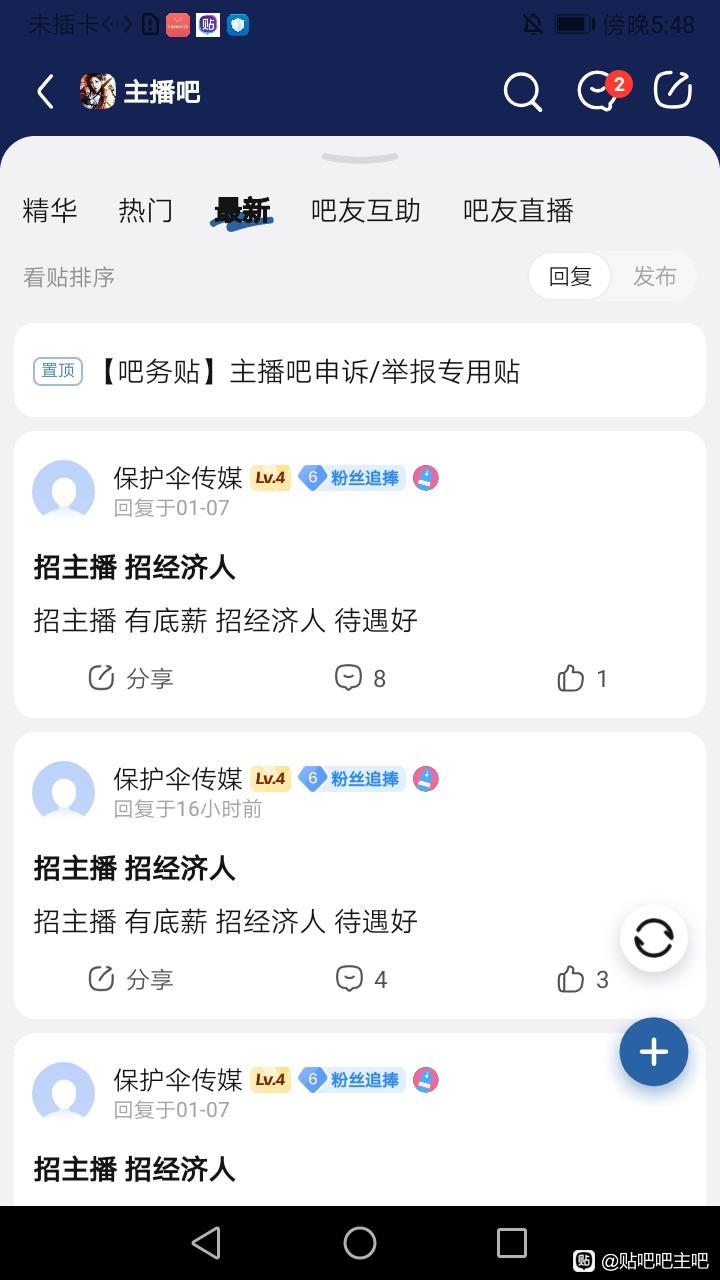Tap the system home button
Image resolution: width=720 pixels, height=1280 pixels.
(360, 1243)
